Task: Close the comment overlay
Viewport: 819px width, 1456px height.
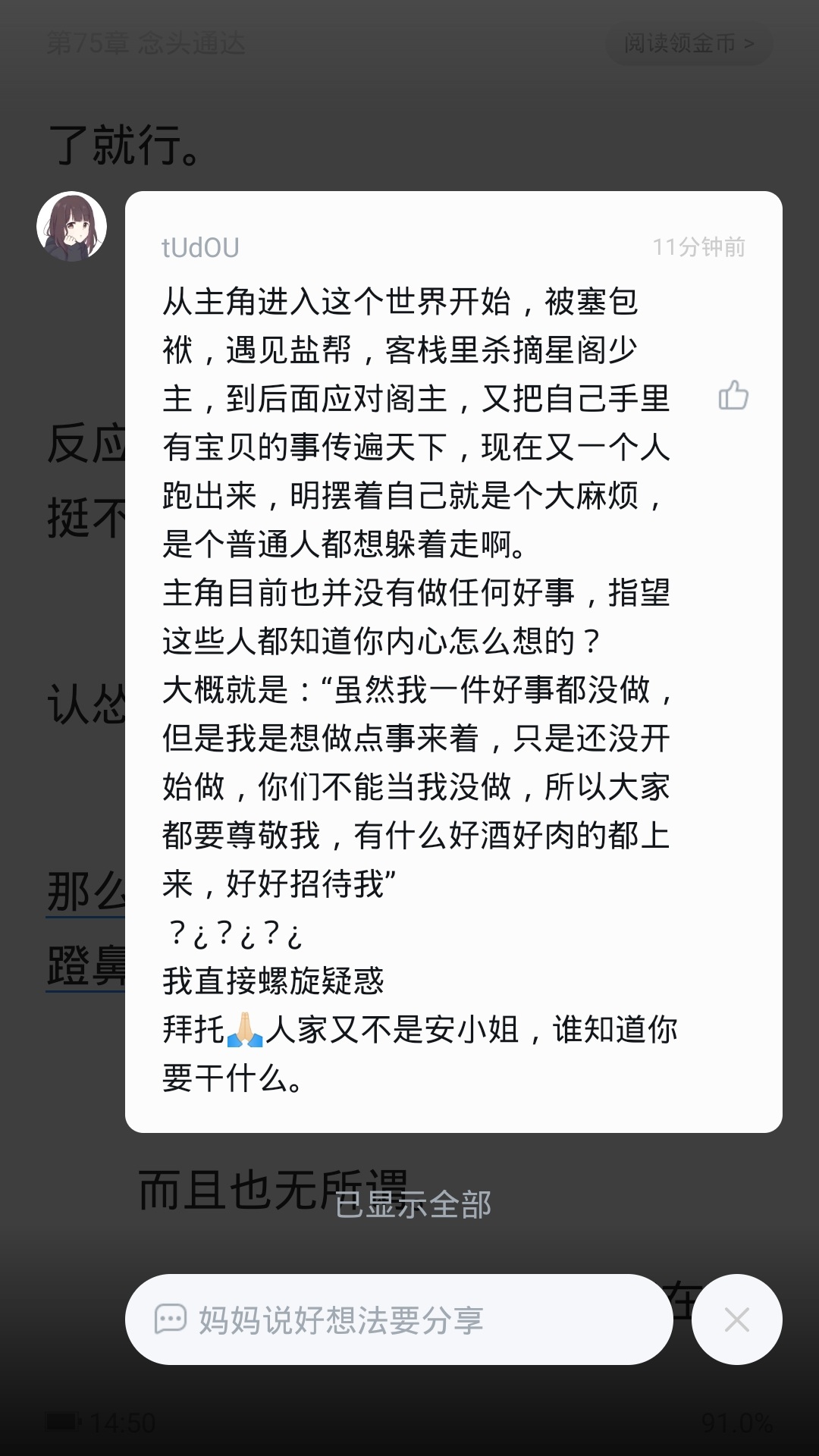Action: coord(737,1319)
